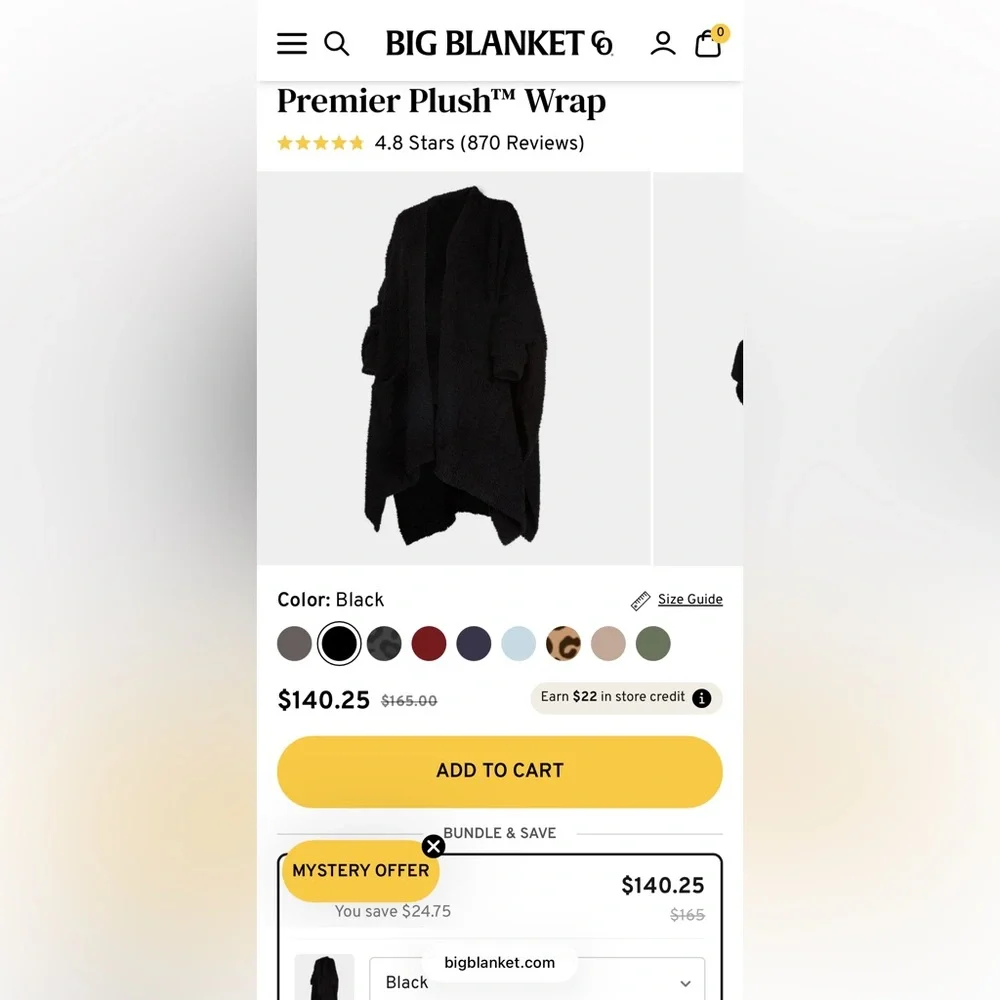Choose the olive green swatch
The width and height of the screenshot is (1000, 1000).
[653, 644]
